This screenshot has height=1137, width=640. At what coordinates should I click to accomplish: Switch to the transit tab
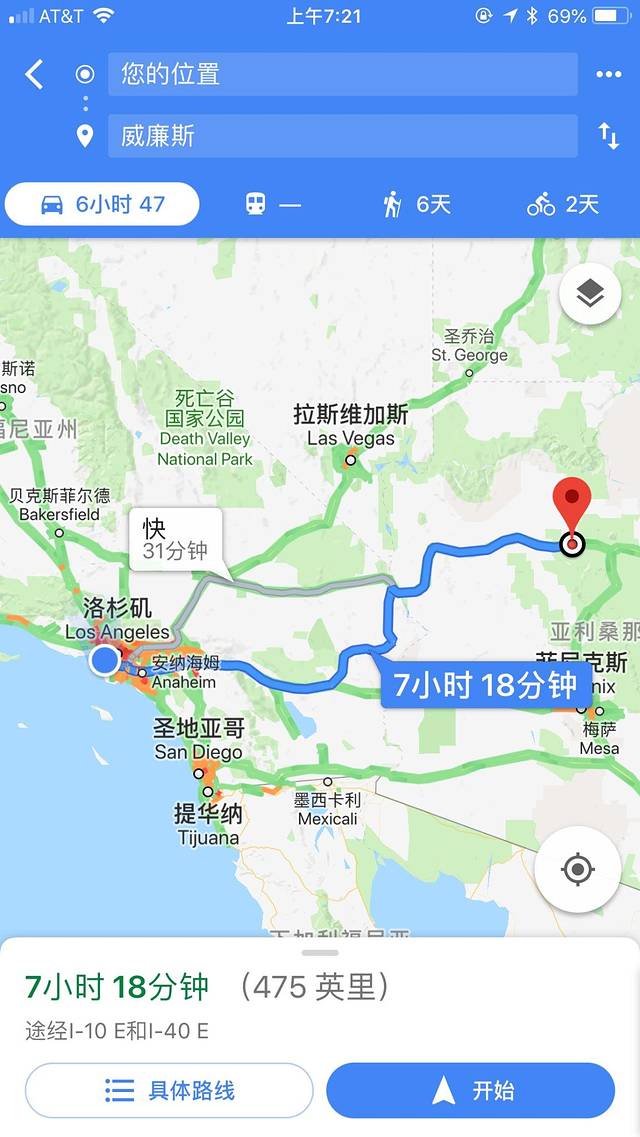click(x=273, y=205)
